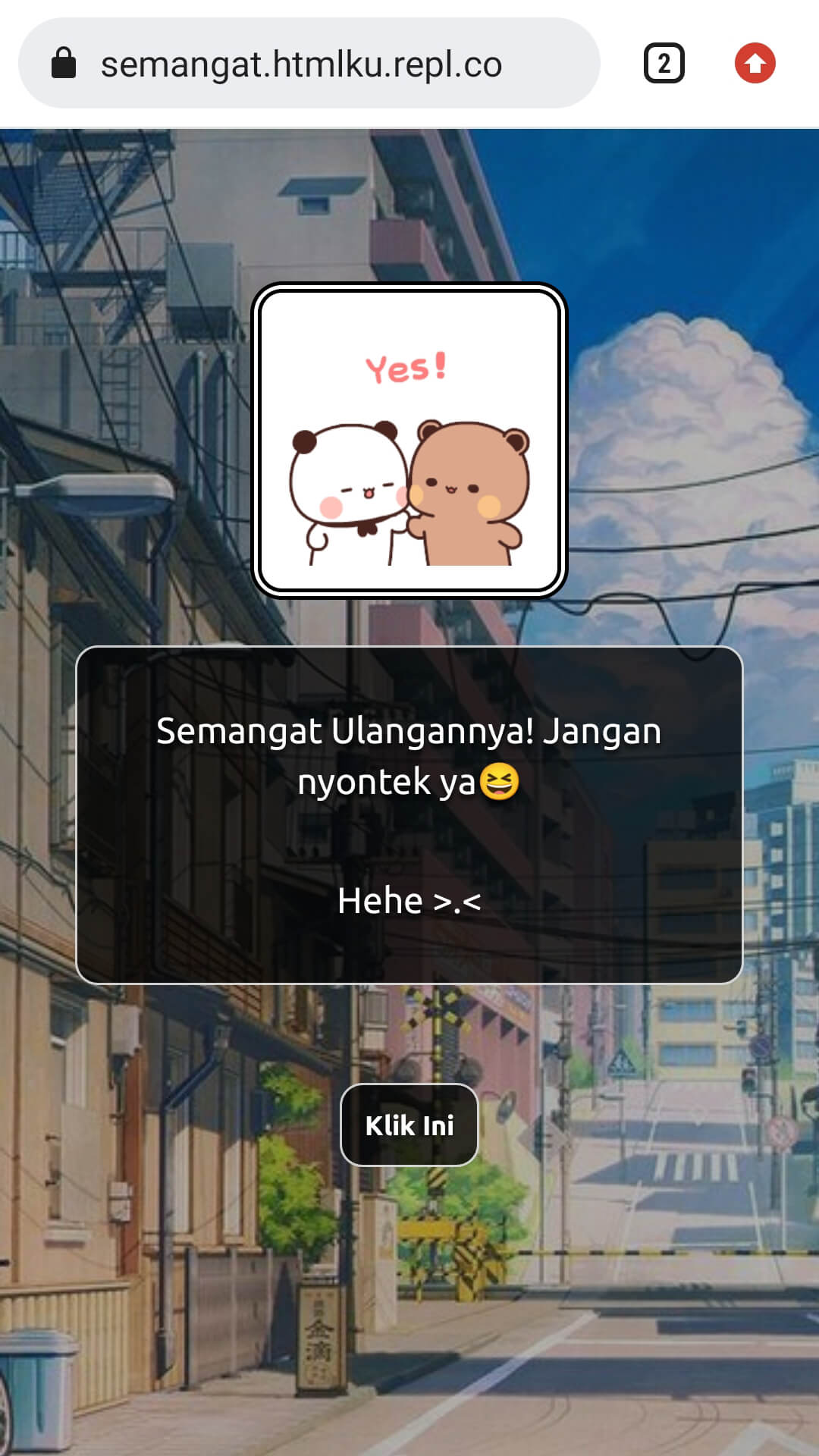Tap the semangat.htmlku.repl.co address bar

(303, 64)
